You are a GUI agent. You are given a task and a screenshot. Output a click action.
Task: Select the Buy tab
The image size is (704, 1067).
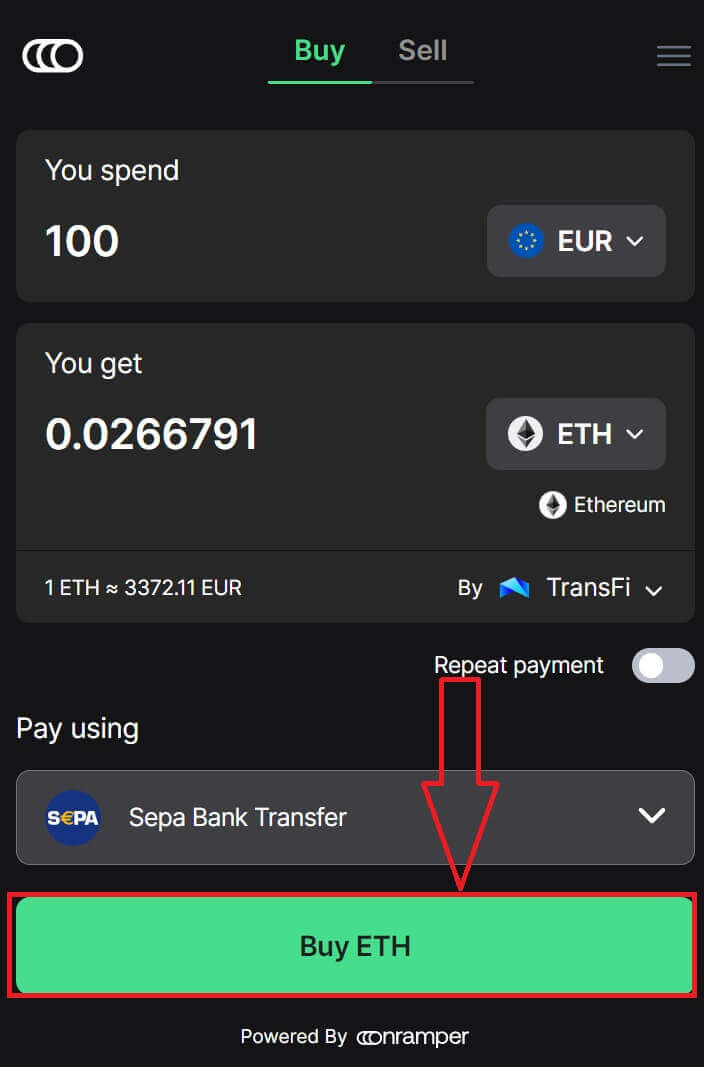point(319,51)
